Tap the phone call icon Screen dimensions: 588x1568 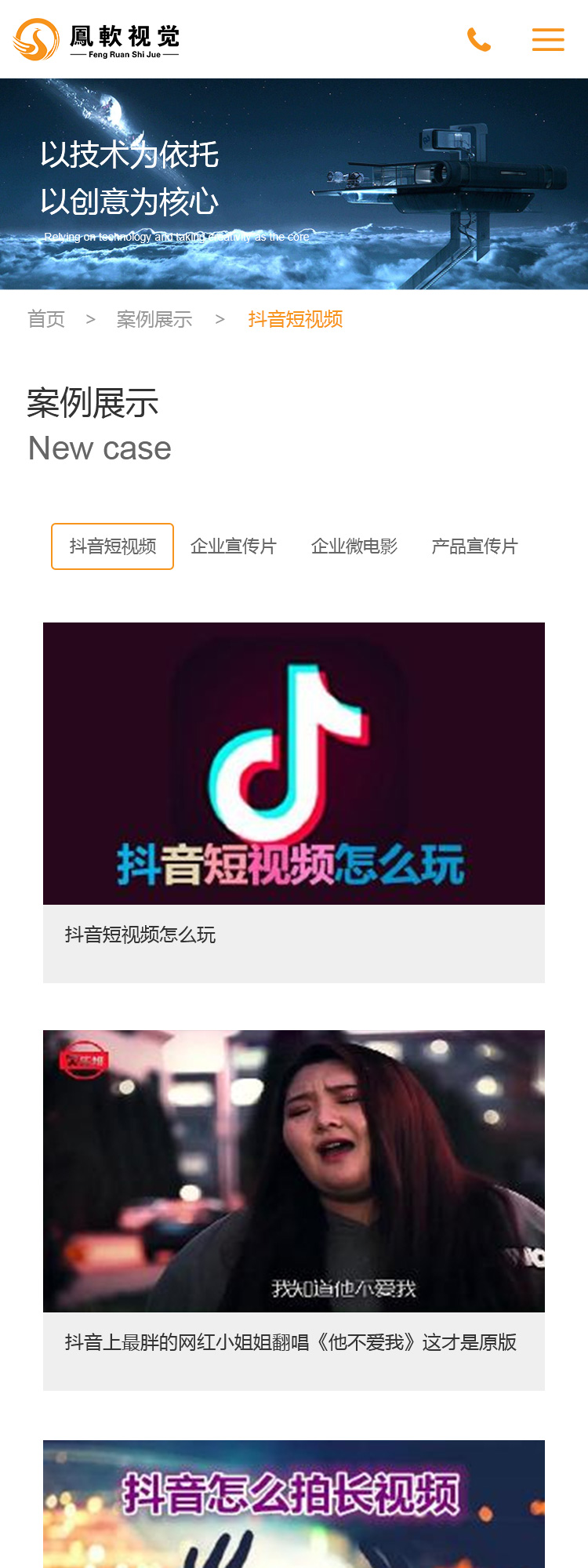[x=479, y=39]
